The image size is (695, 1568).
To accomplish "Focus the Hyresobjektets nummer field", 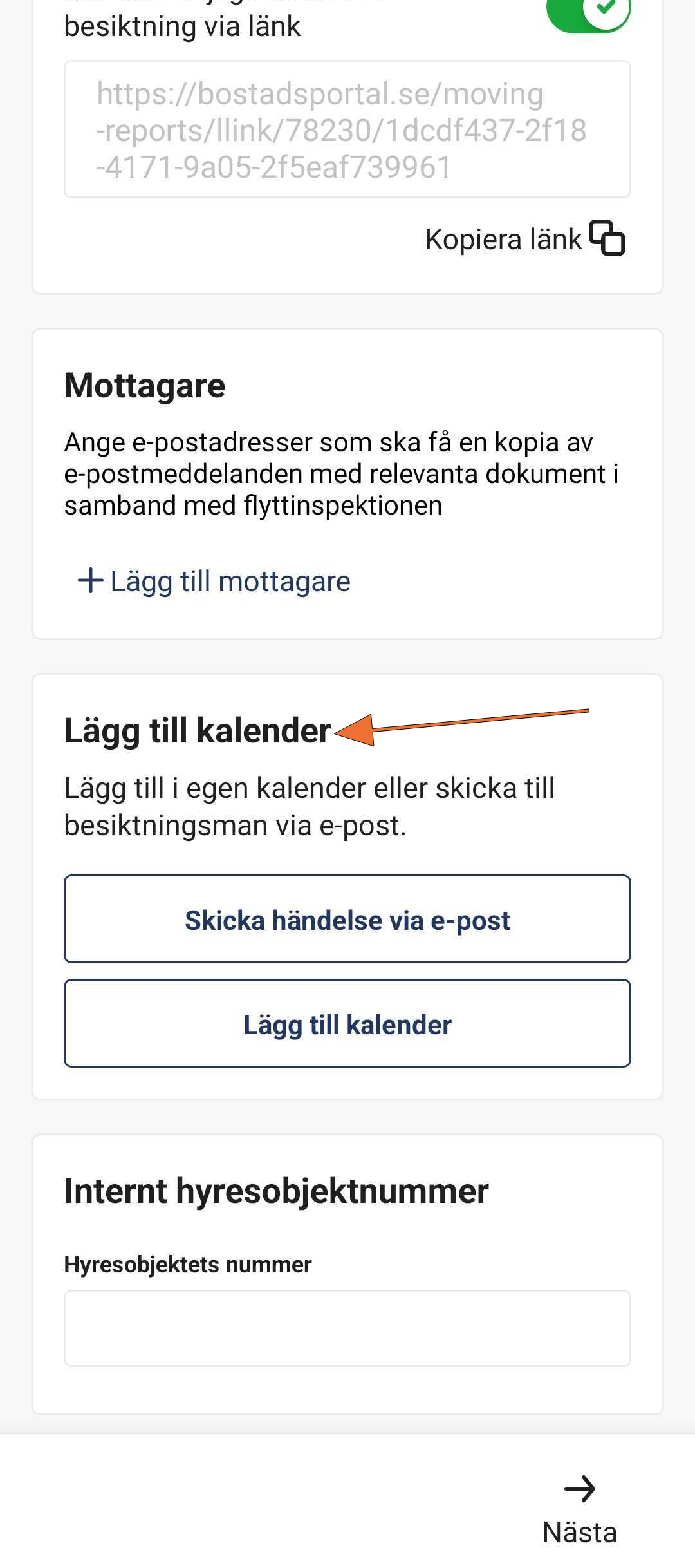I will pos(347,1328).
